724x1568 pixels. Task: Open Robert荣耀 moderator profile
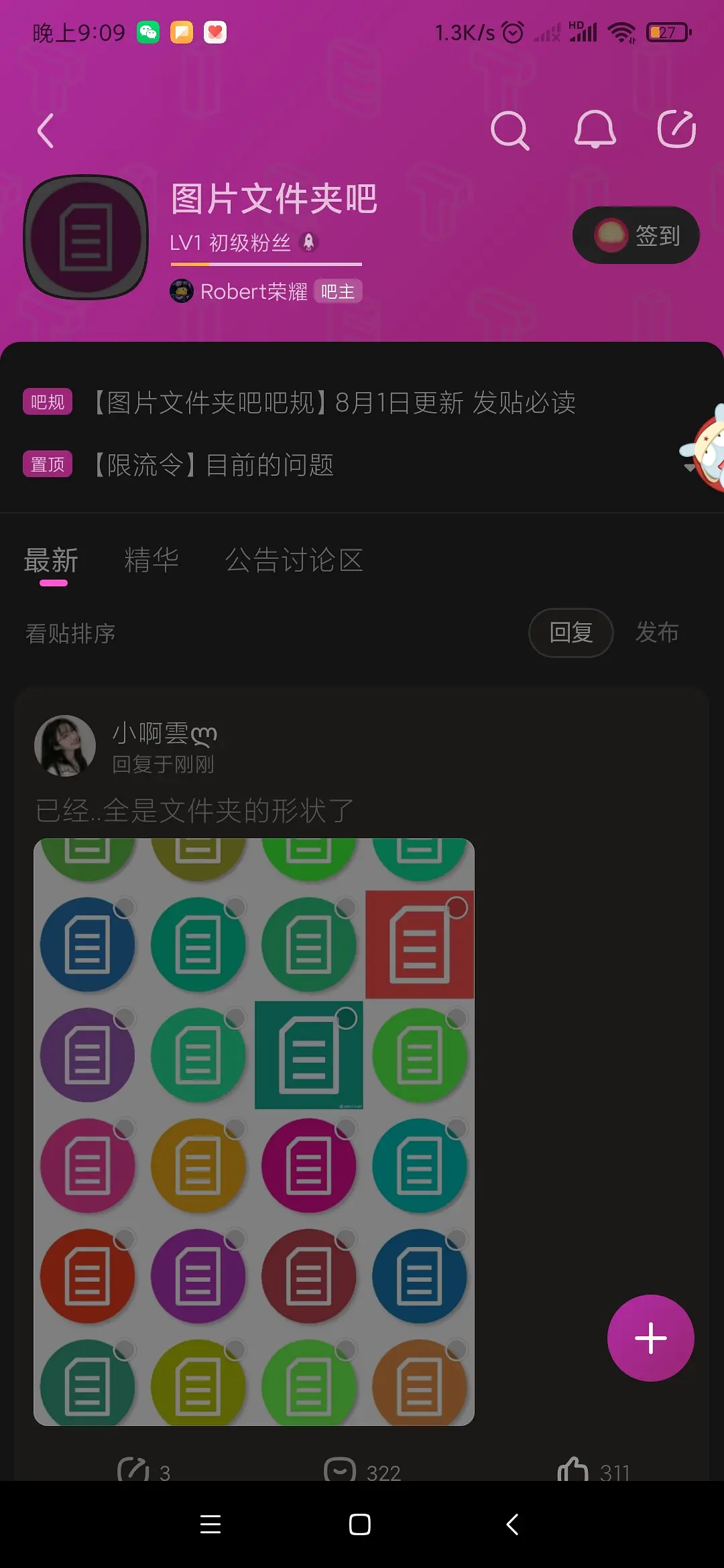pos(253,291)
